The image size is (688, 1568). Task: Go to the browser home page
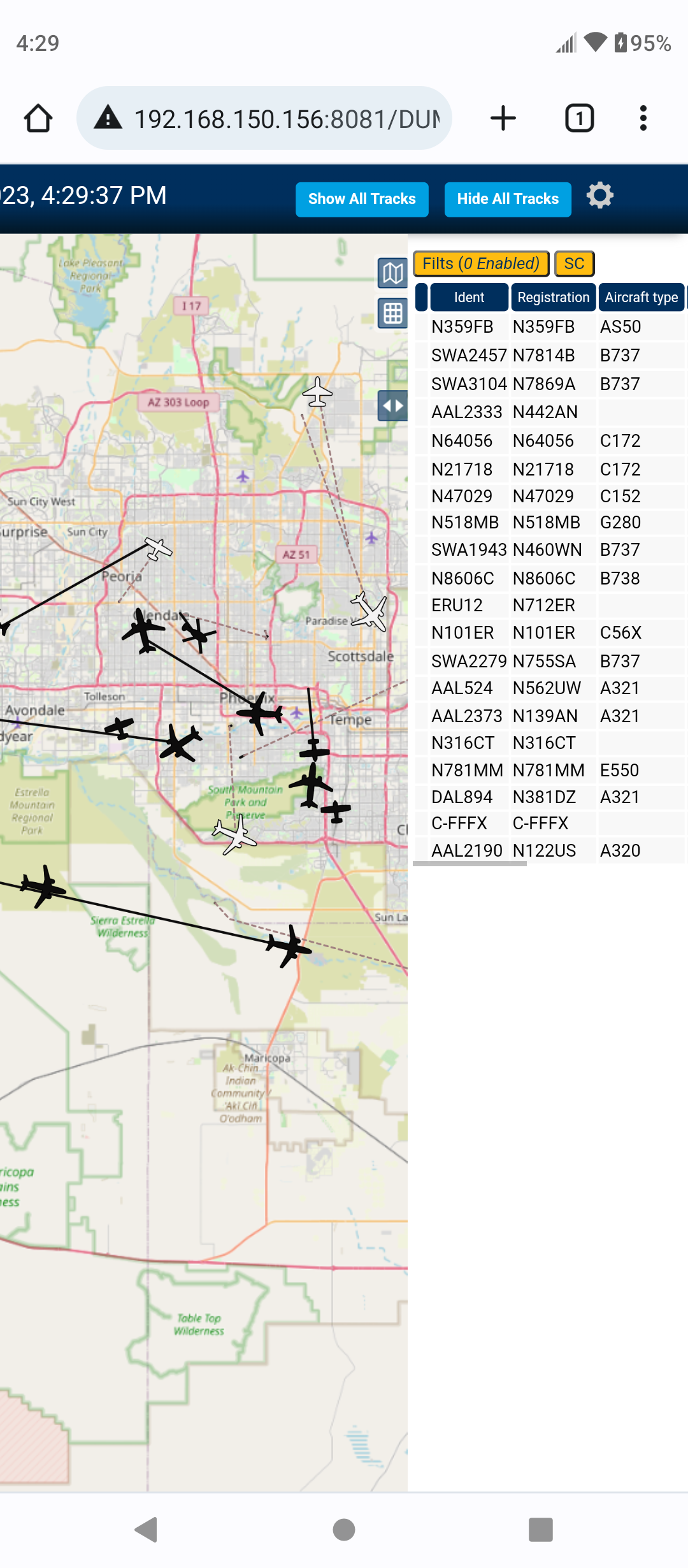point(38,119)
